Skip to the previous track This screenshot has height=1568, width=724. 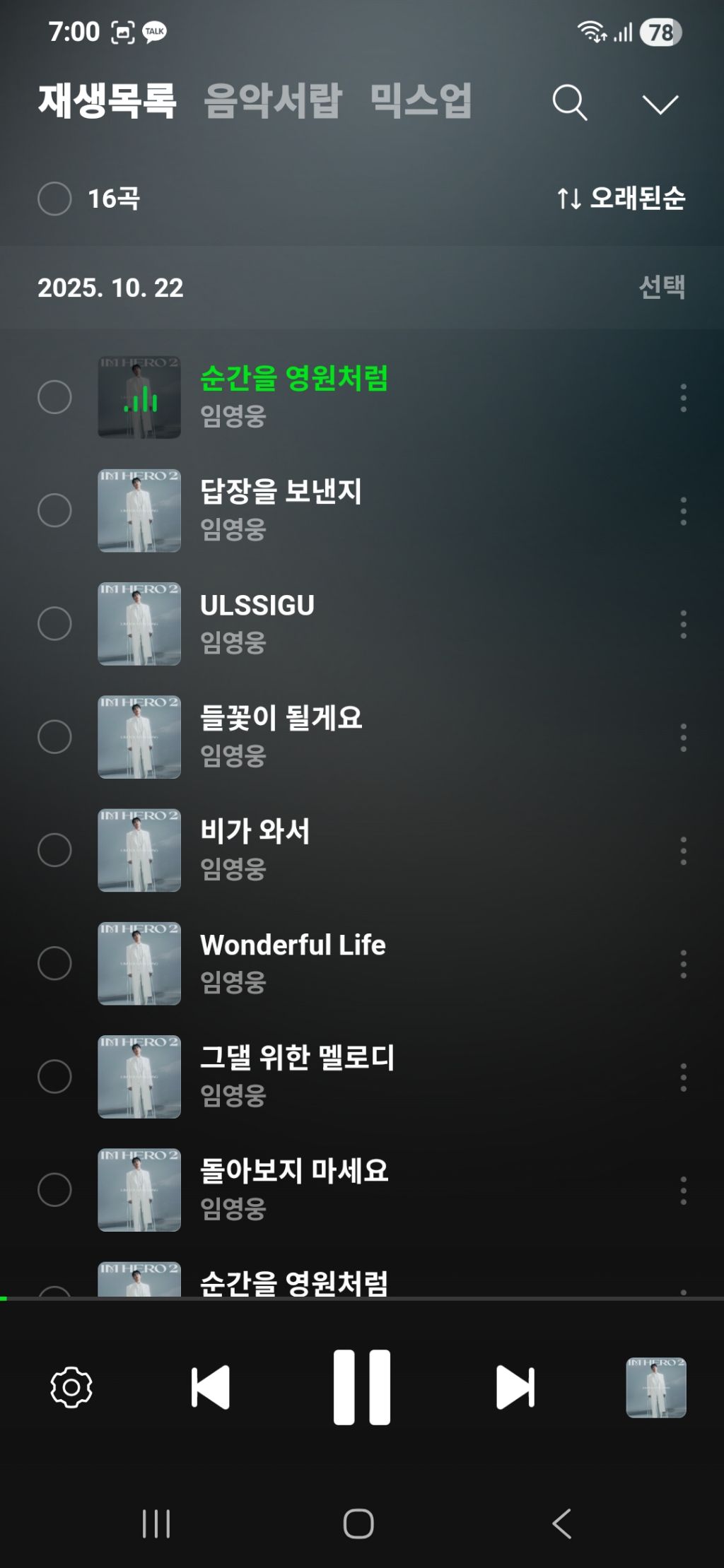point(211,1387)
